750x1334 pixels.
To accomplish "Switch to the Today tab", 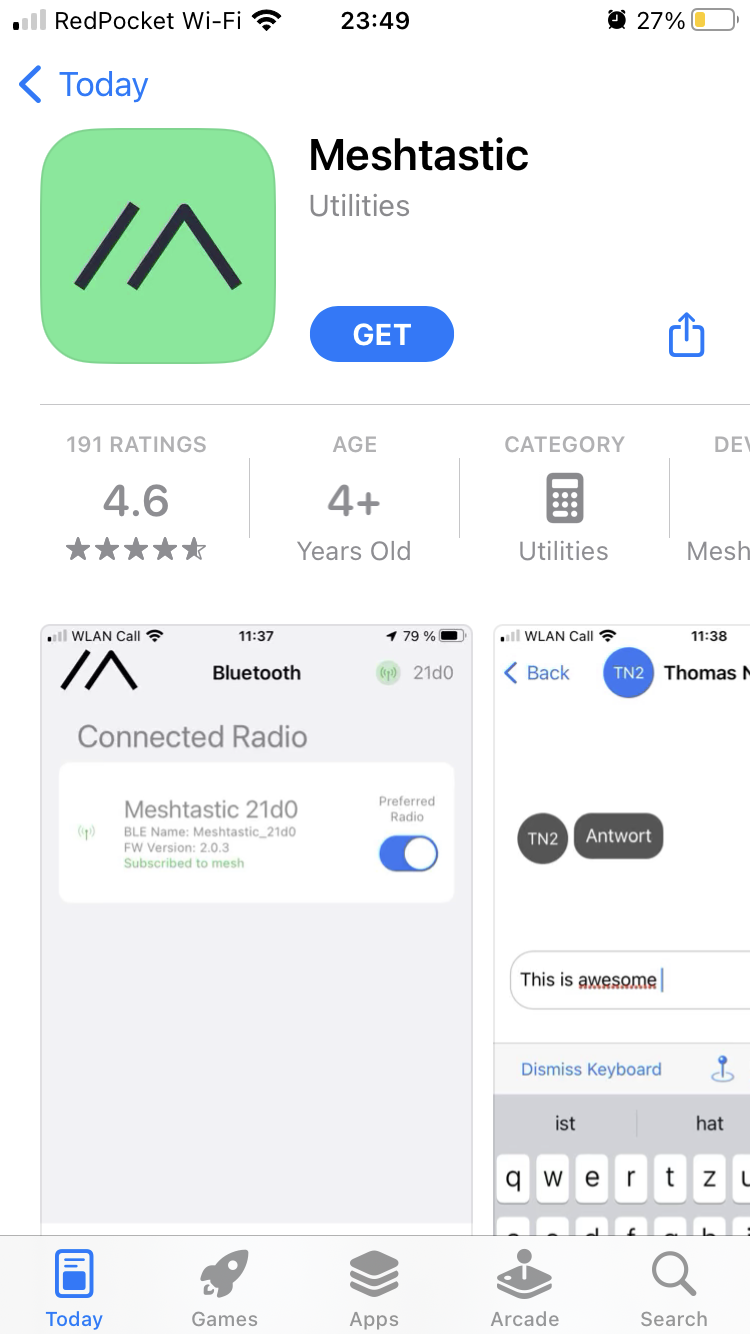I will (x=74, y=1288).
